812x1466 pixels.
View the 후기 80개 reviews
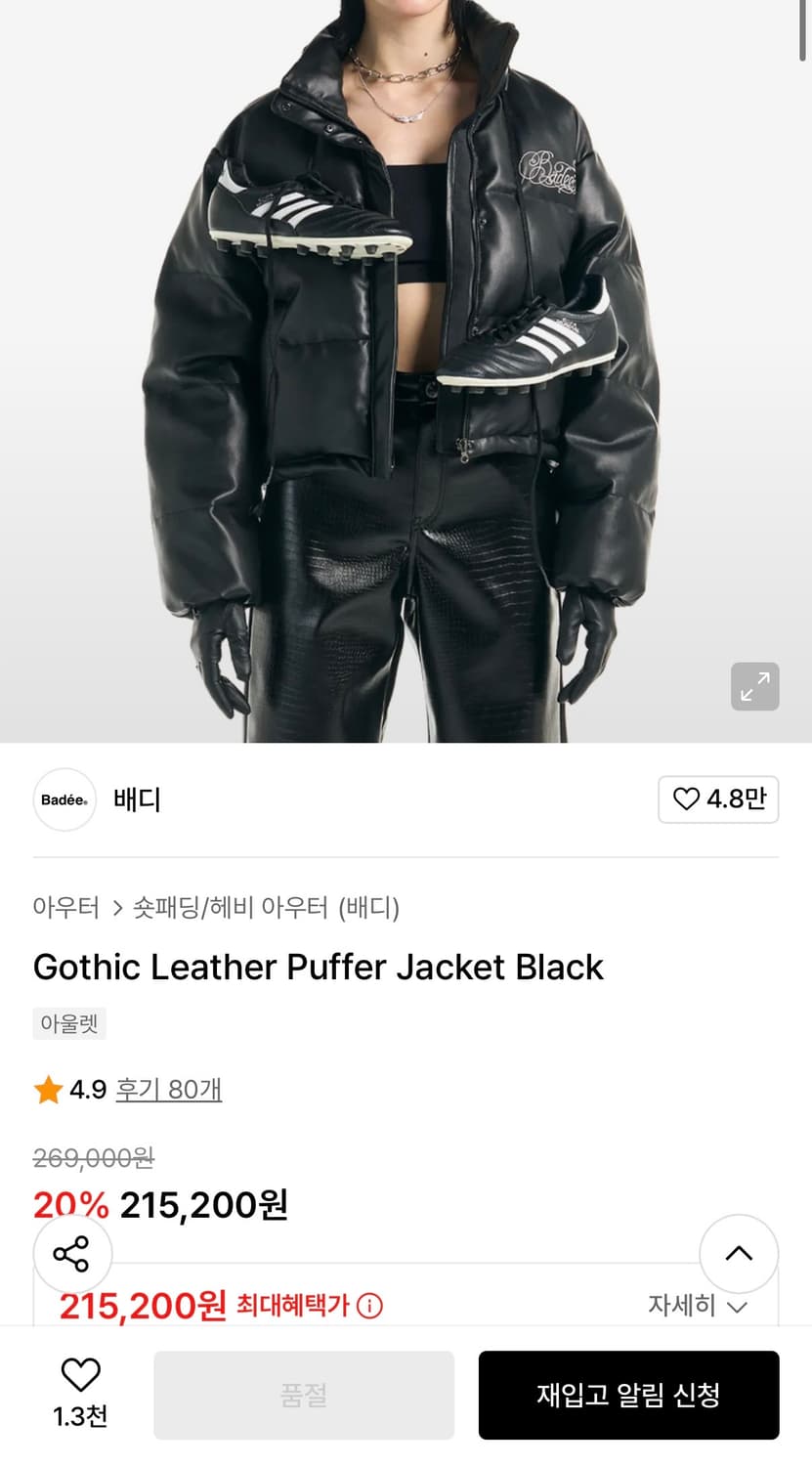(168, 1089)
